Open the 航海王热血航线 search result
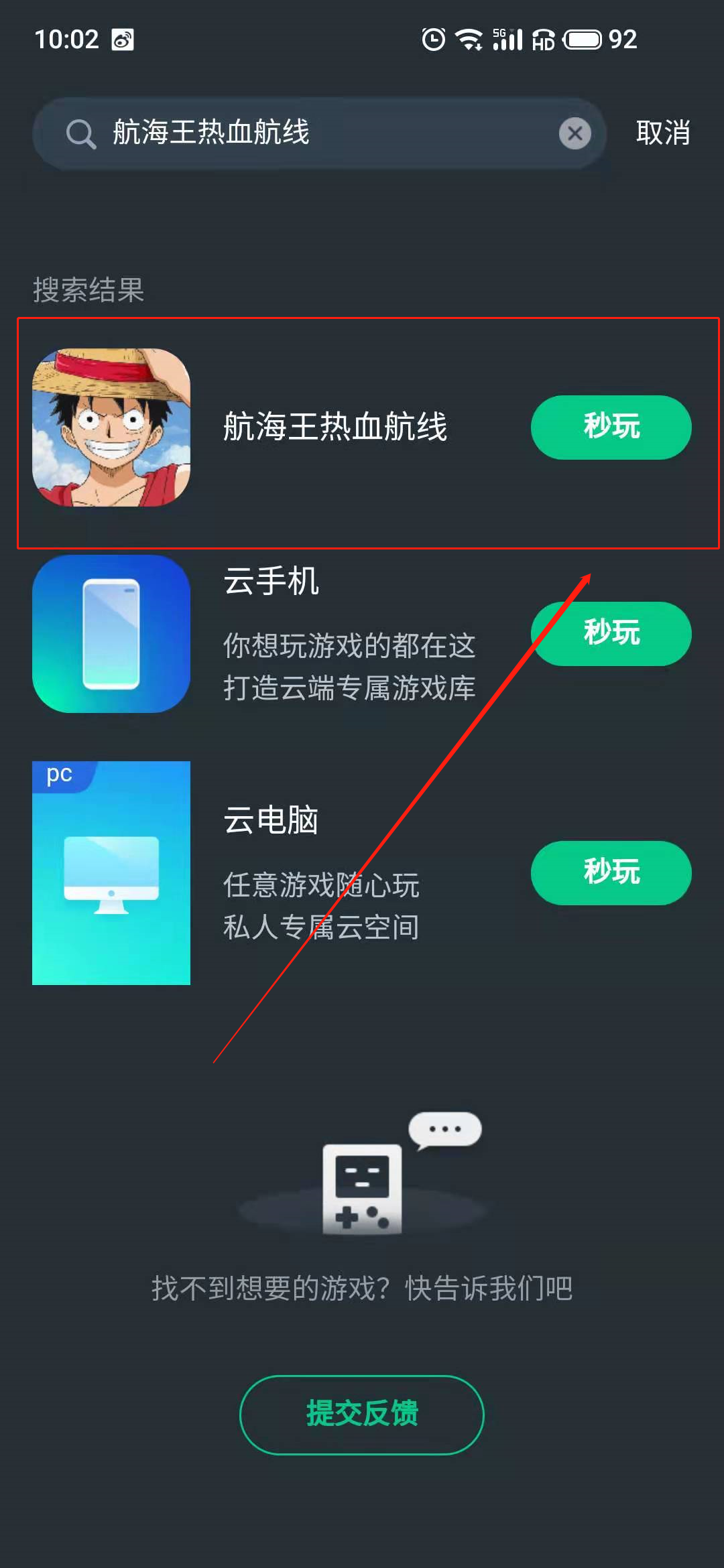 point(334,427)
